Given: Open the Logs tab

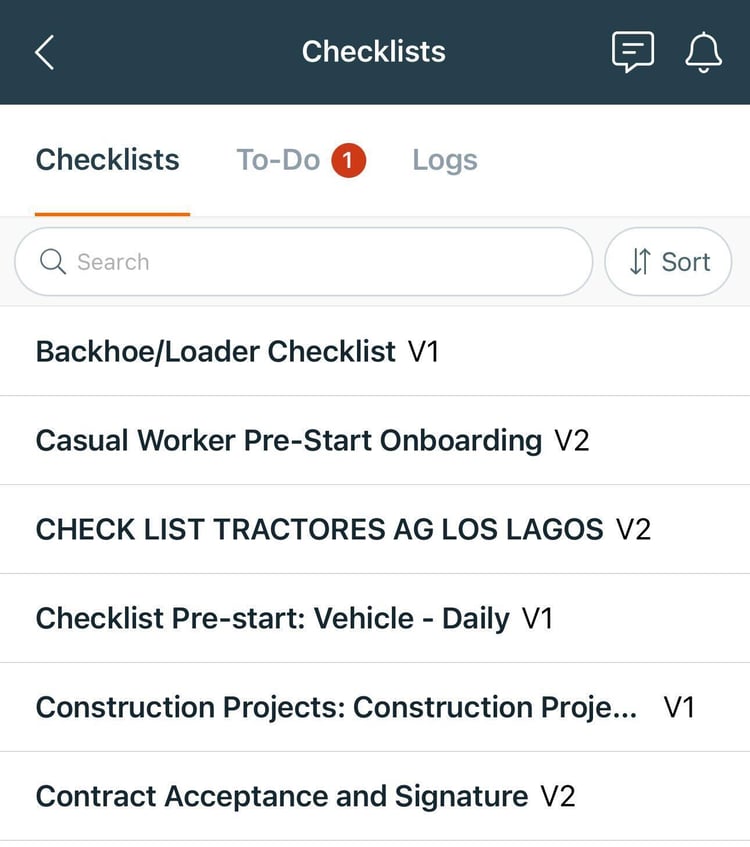Looking at the screenshot, I should tap(444, 159).
